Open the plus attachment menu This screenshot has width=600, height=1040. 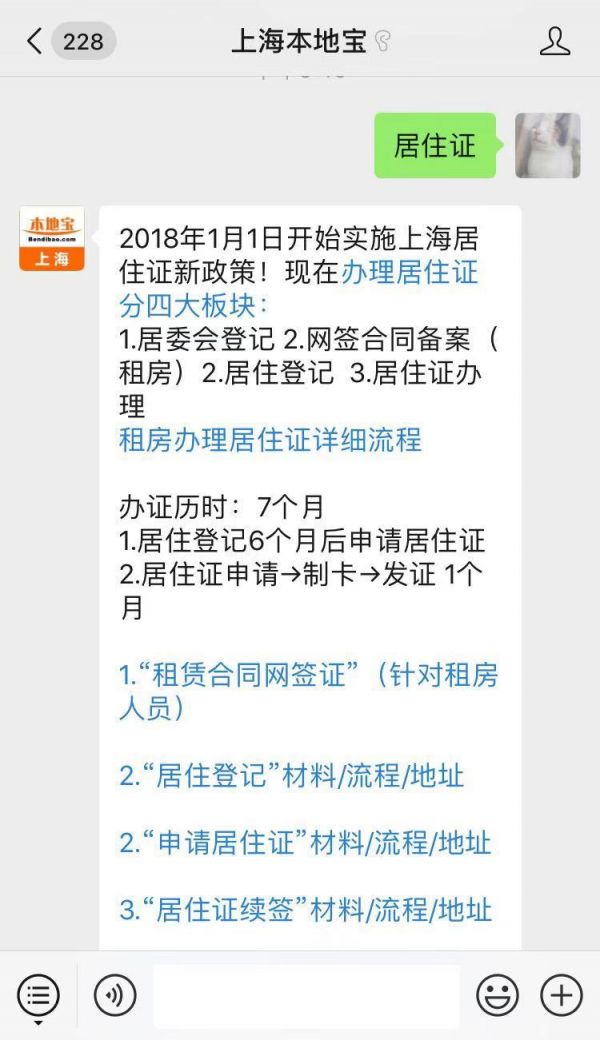[561, 996]
